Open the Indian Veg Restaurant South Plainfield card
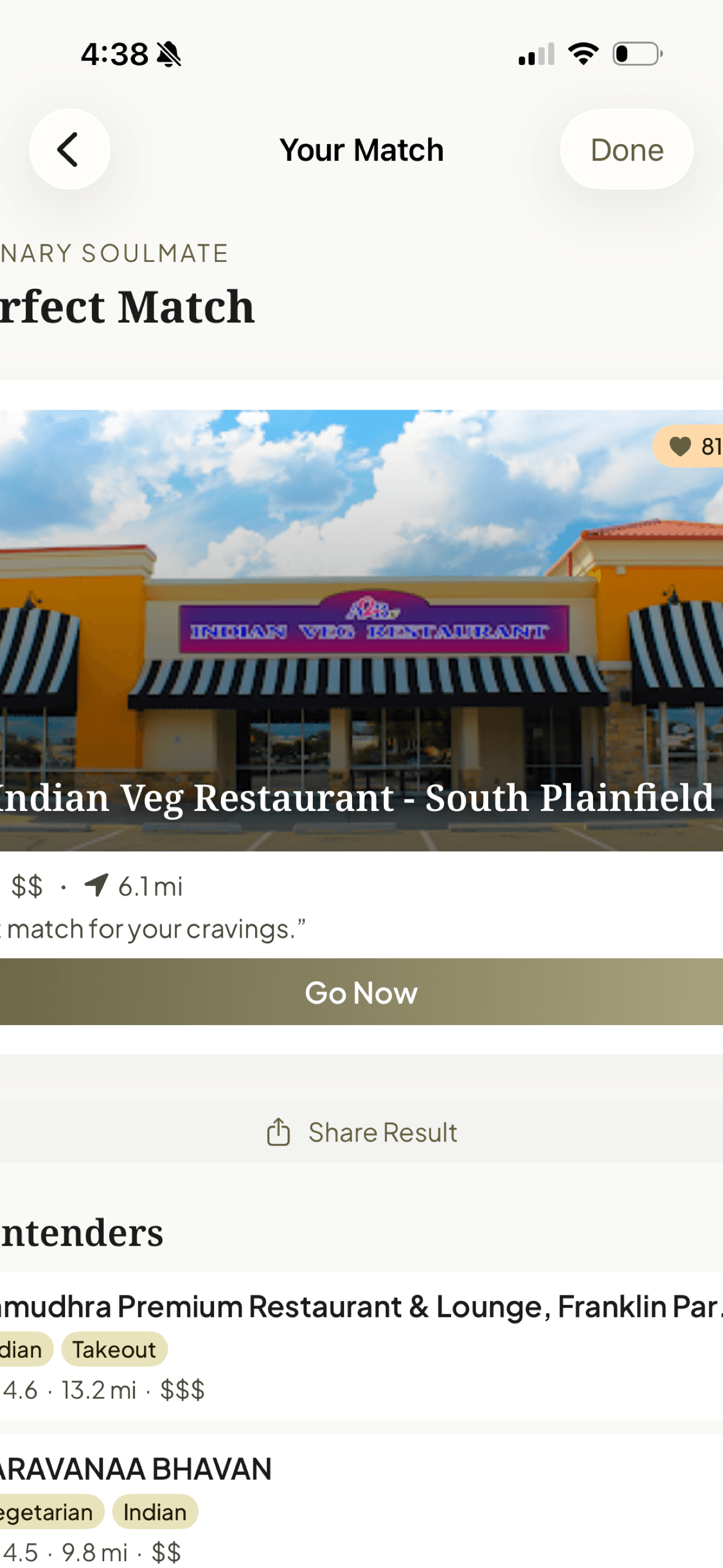 point(361,630)
